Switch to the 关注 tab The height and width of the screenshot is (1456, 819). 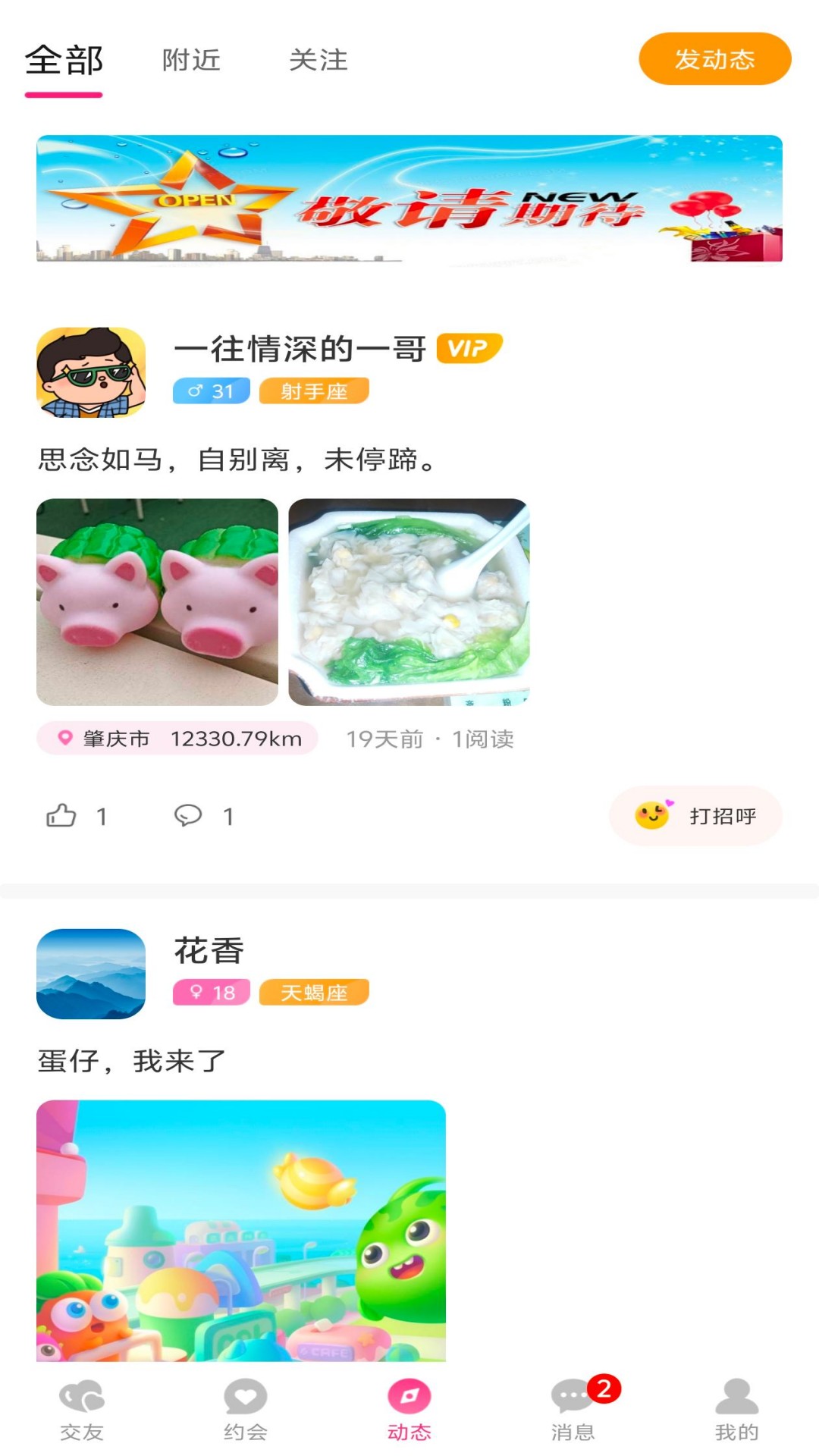click(317, 61)
